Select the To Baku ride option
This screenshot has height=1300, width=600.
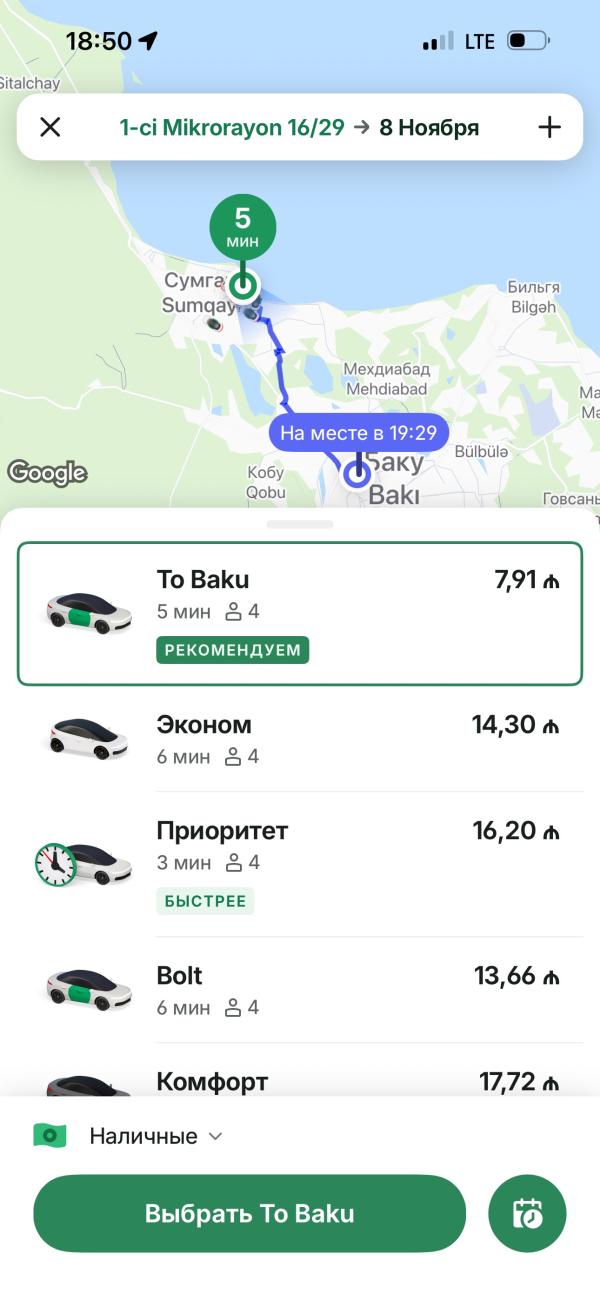point(300,614)
